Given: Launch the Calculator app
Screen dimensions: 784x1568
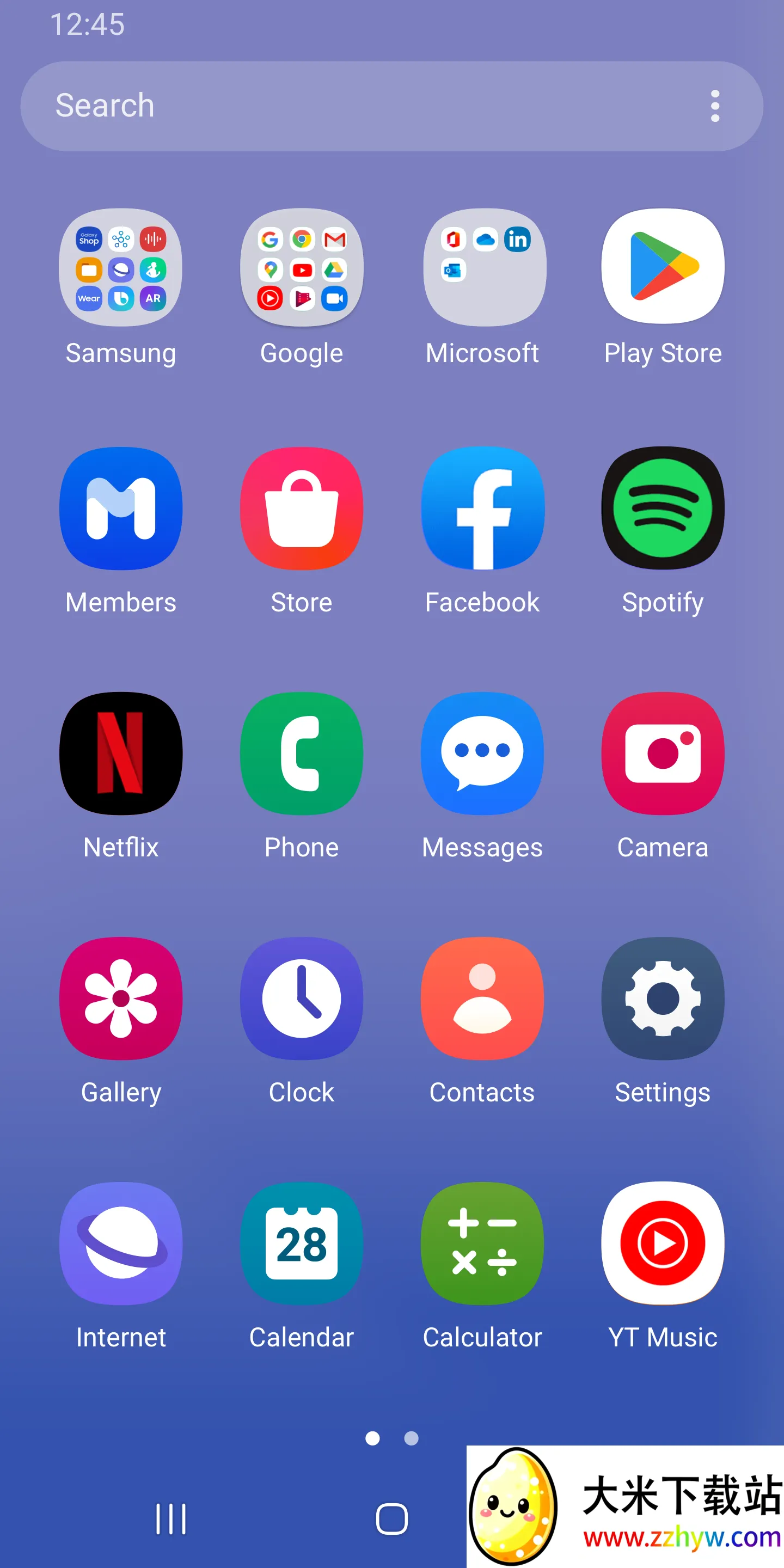Looking at the screenshot, I should 483,1243.
